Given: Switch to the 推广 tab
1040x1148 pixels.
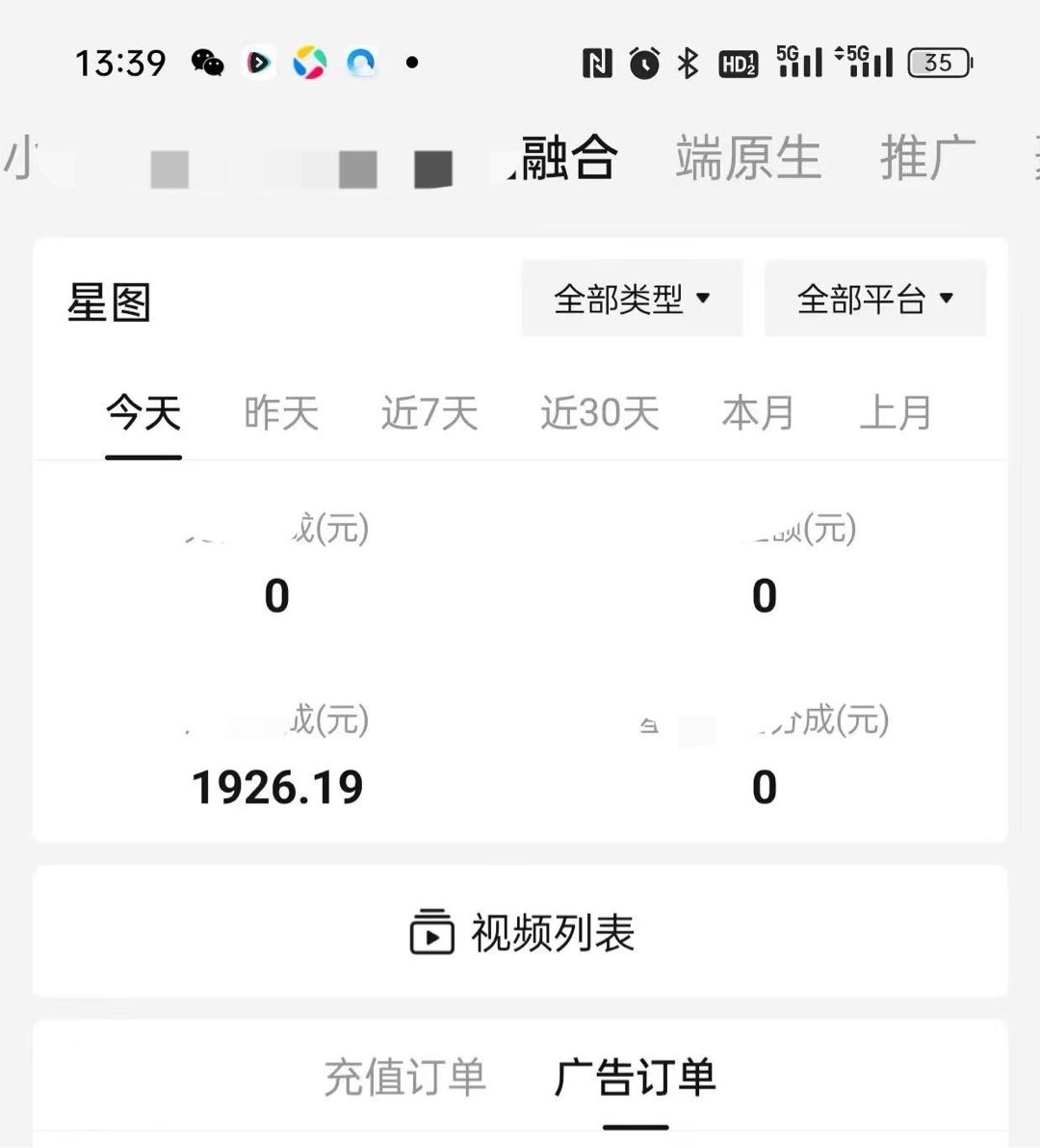Looking at the screenshot, I should pyautogui.click(x=923, y=158).
